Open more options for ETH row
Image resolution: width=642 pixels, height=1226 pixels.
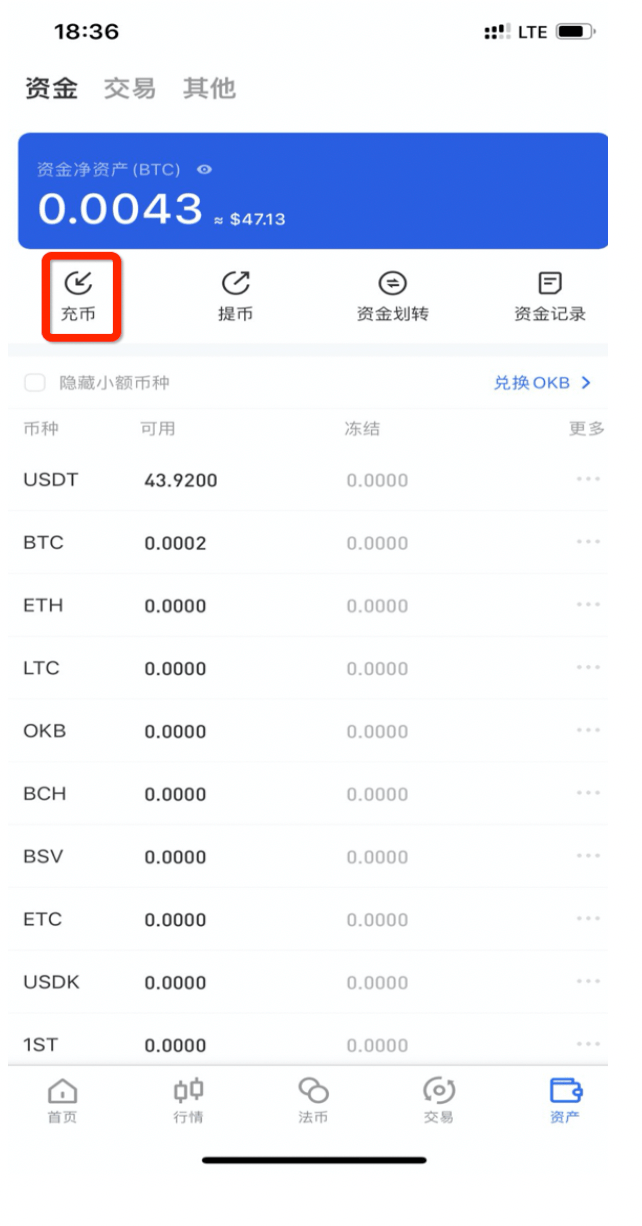coord(588,605)
